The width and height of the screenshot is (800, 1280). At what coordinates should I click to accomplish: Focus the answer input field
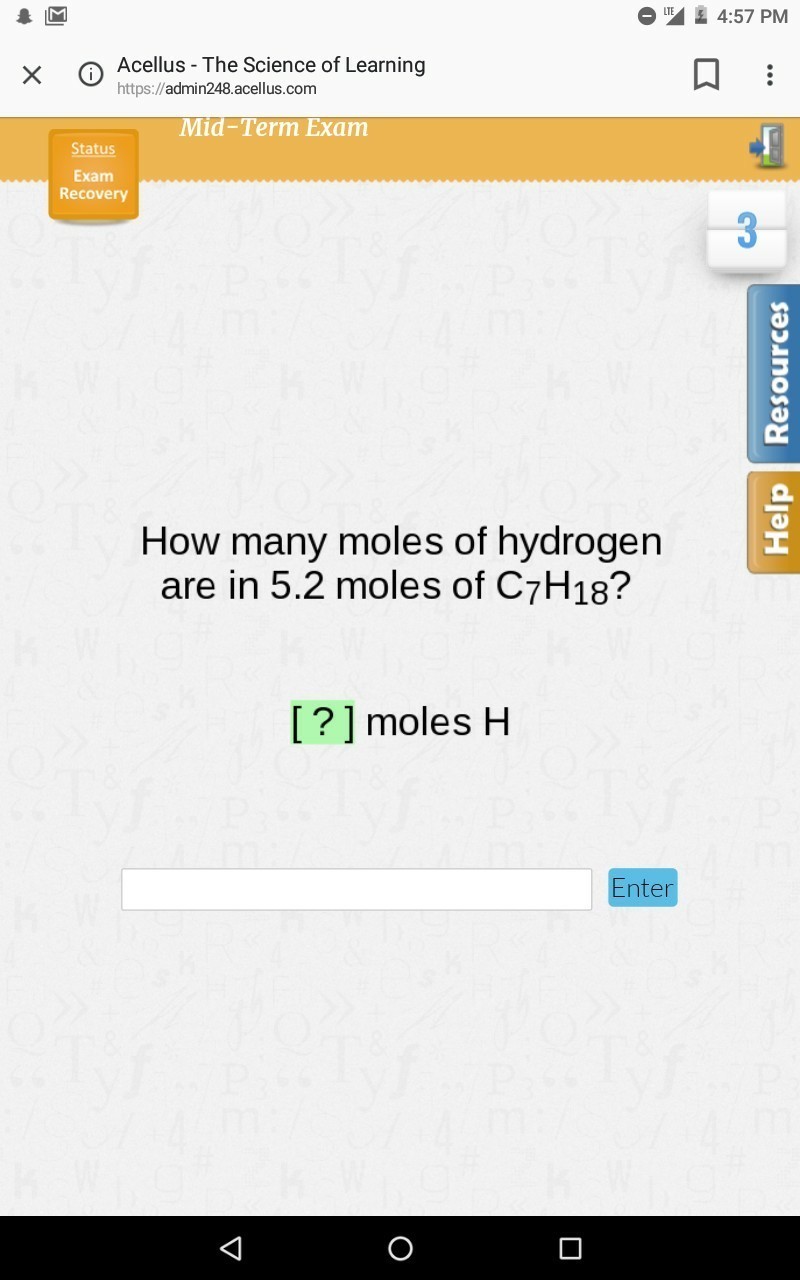click(x=356, y=889)
